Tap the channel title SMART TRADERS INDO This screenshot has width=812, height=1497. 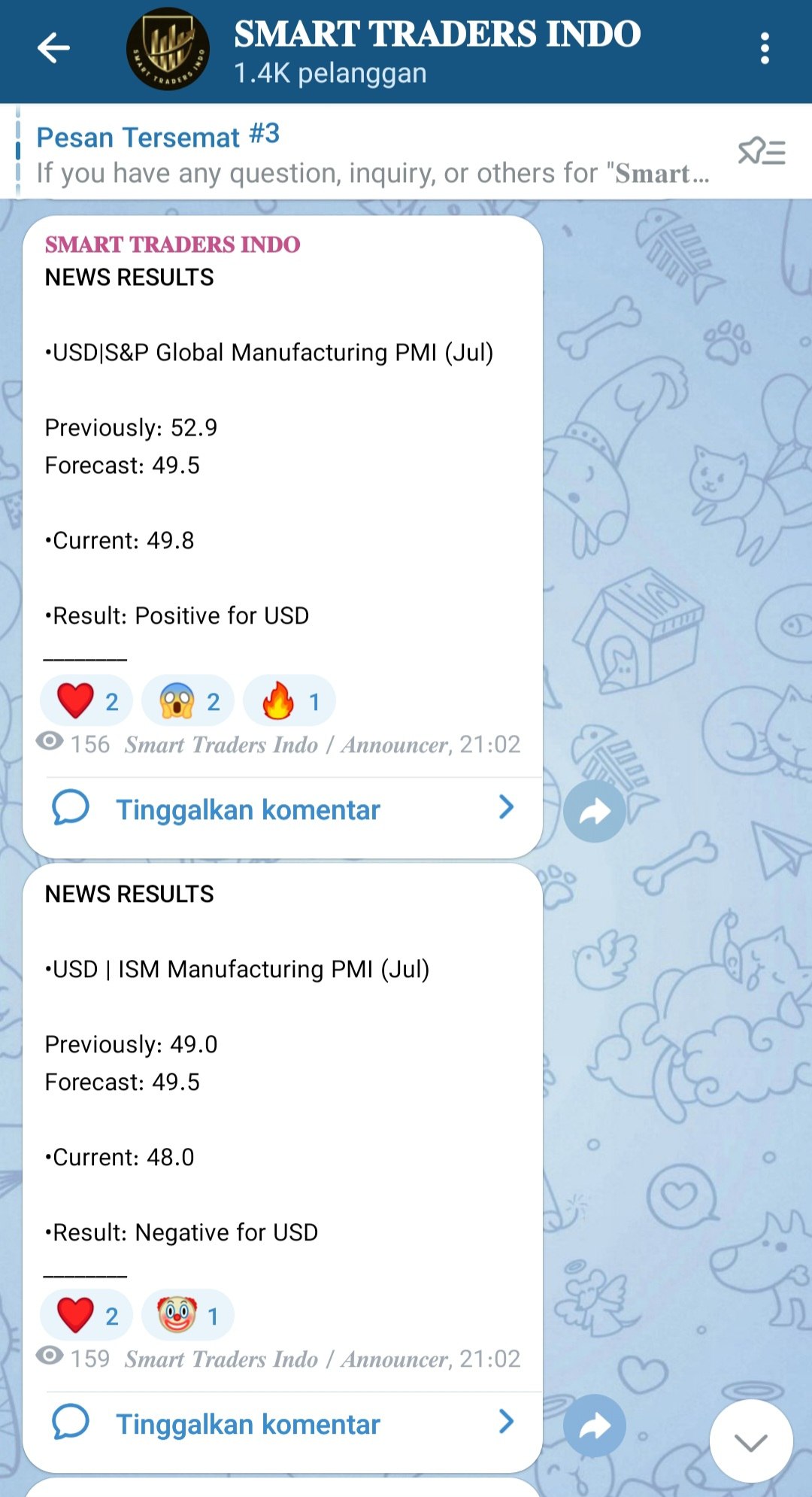click(436, 34)
